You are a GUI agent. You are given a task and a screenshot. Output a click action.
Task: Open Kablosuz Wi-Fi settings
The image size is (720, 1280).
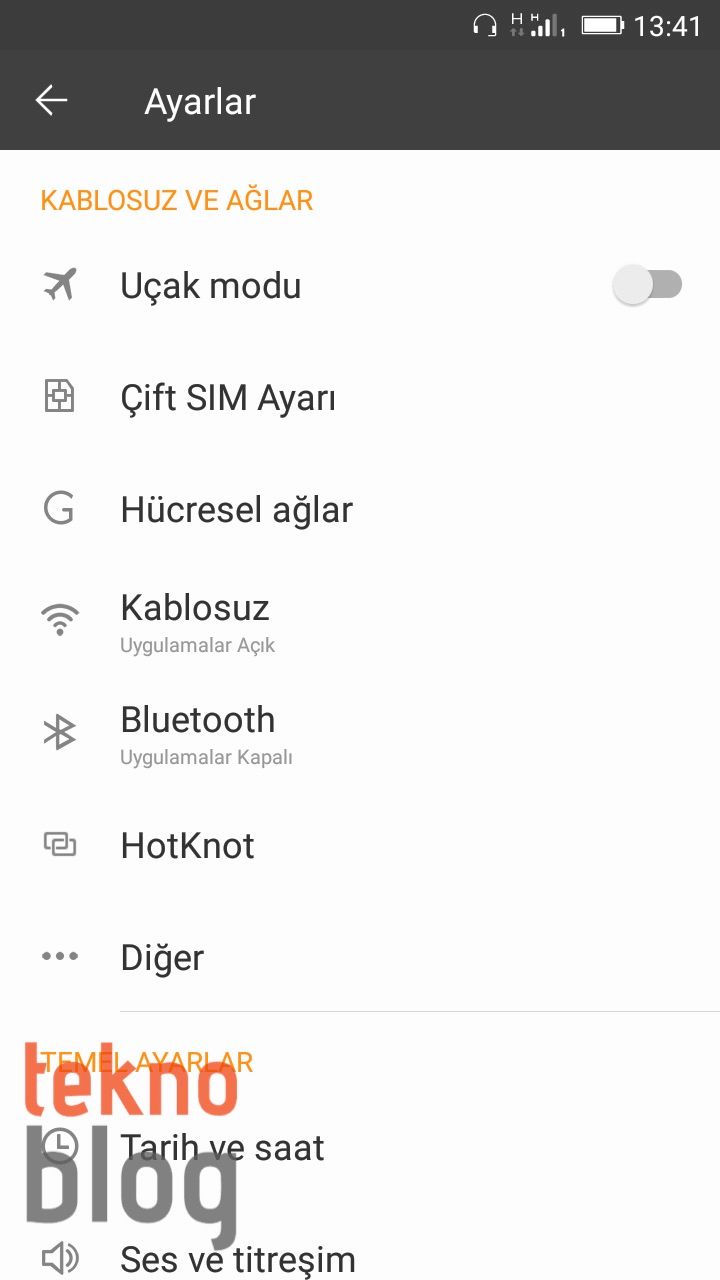tap(196, 620)
